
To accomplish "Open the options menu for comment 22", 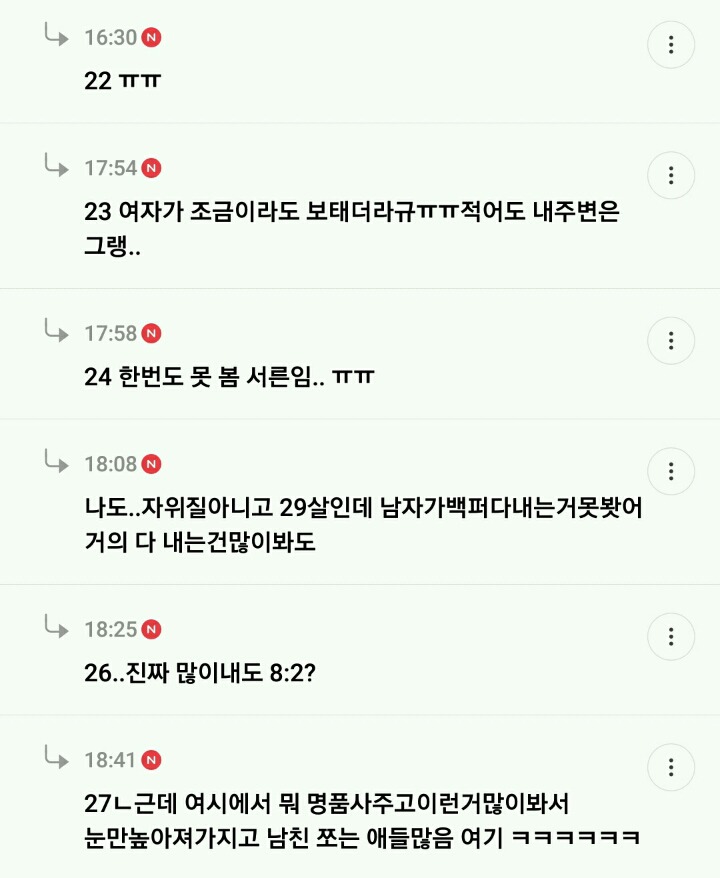I will [x=670, y=44].
